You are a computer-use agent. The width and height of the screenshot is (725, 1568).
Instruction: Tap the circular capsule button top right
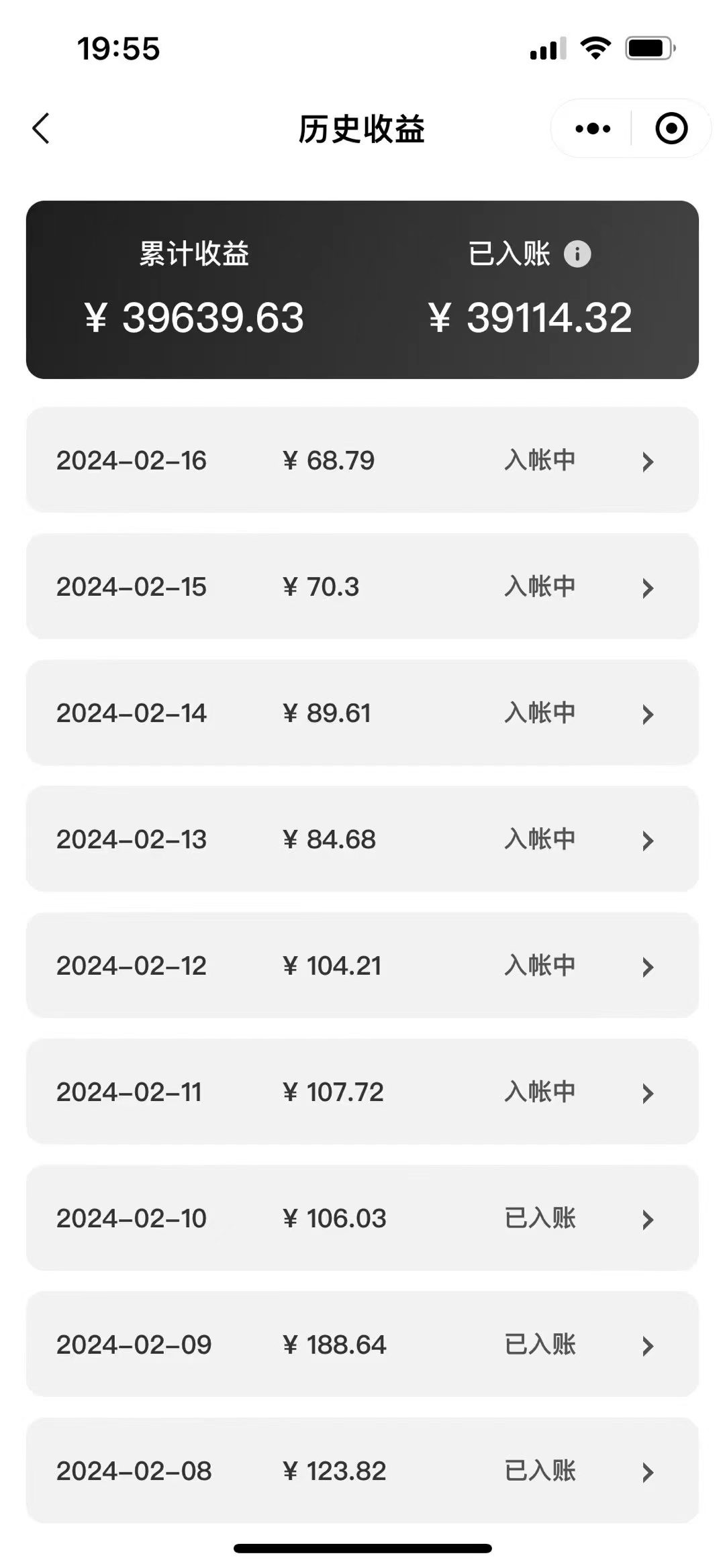click(x=671, y=128)
